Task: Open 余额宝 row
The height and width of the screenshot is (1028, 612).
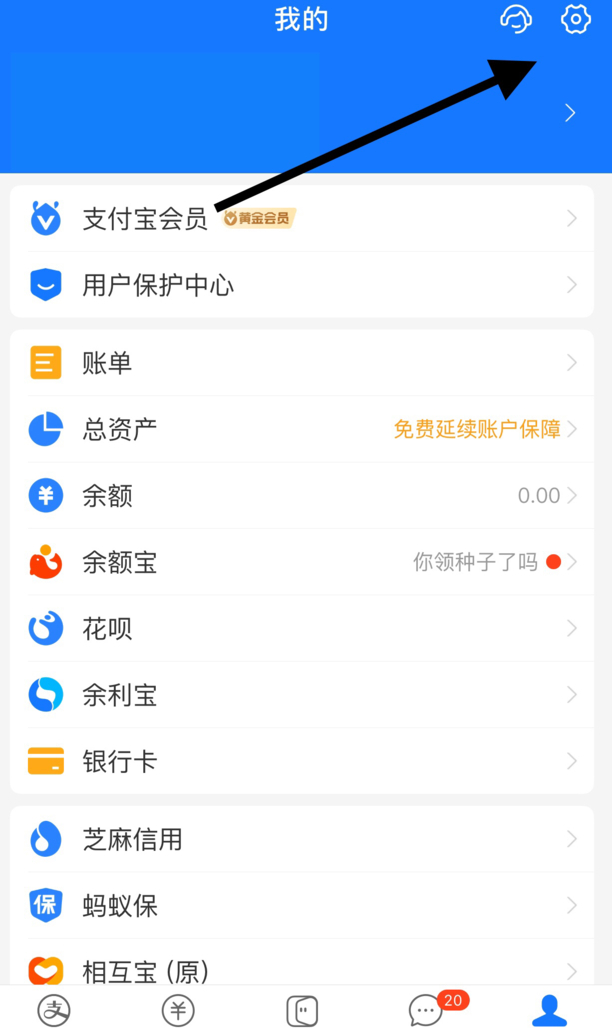Action: 302,562
